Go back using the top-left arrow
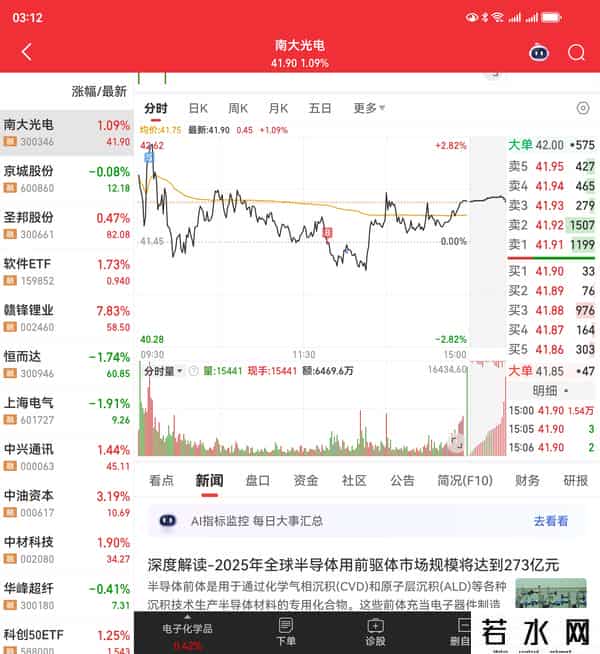600x654 pixels. point(27,53)
